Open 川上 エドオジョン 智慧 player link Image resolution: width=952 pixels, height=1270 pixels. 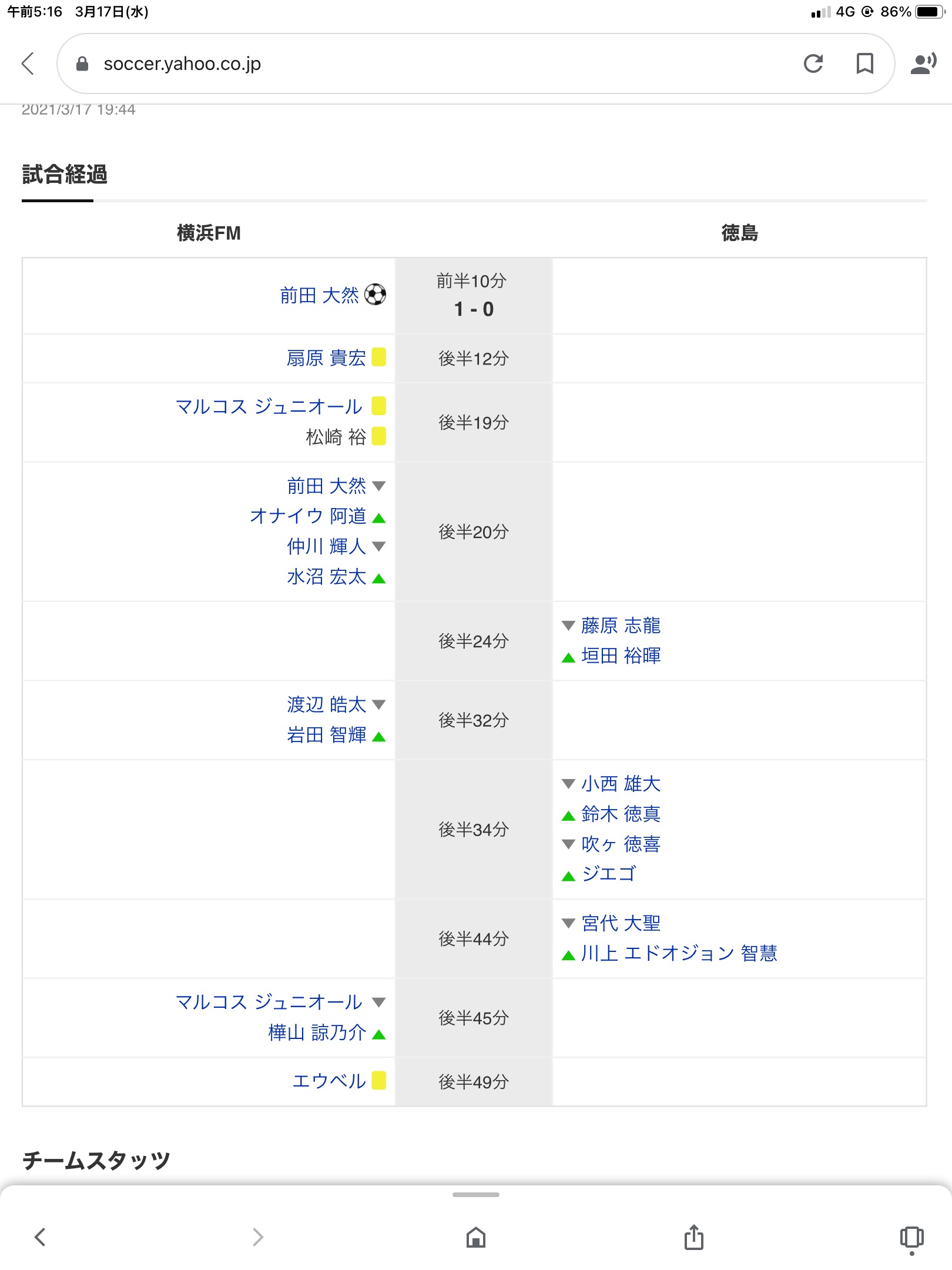point(679,953)
